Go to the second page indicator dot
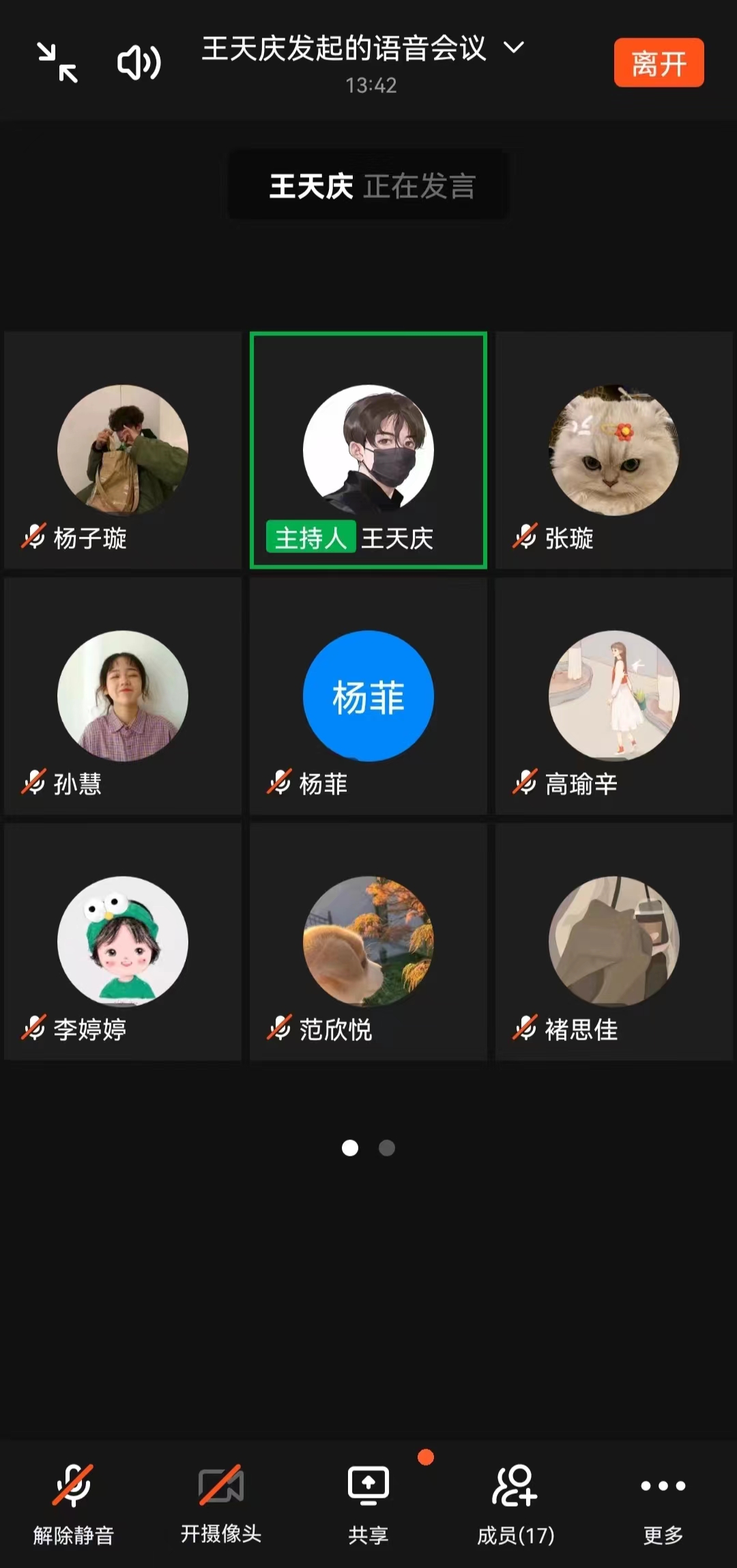Viewport: 737px width, 1568px height. (387, 1148)
